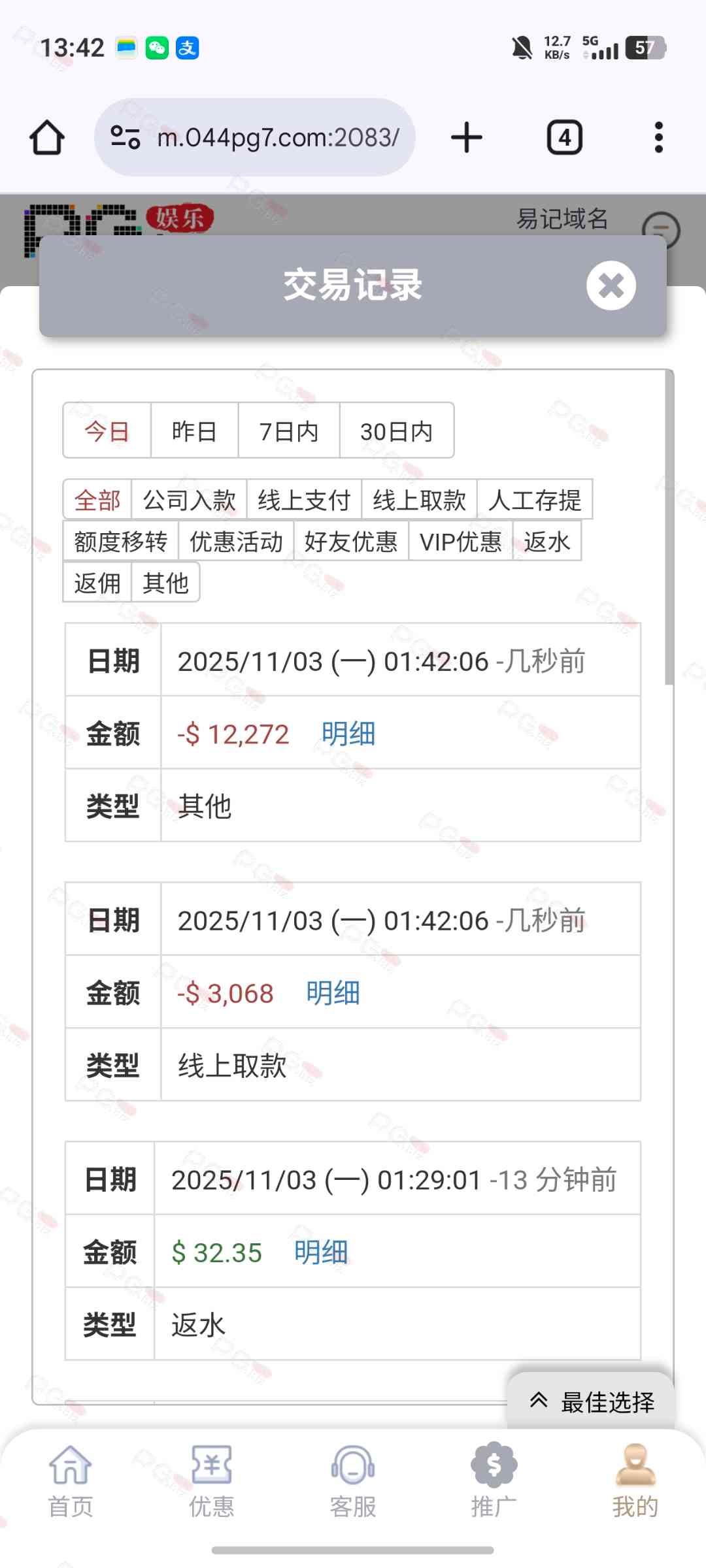Close the 交易记录 dialog
The height and width of the screenshot is (1568, 706).
point(611,286)
